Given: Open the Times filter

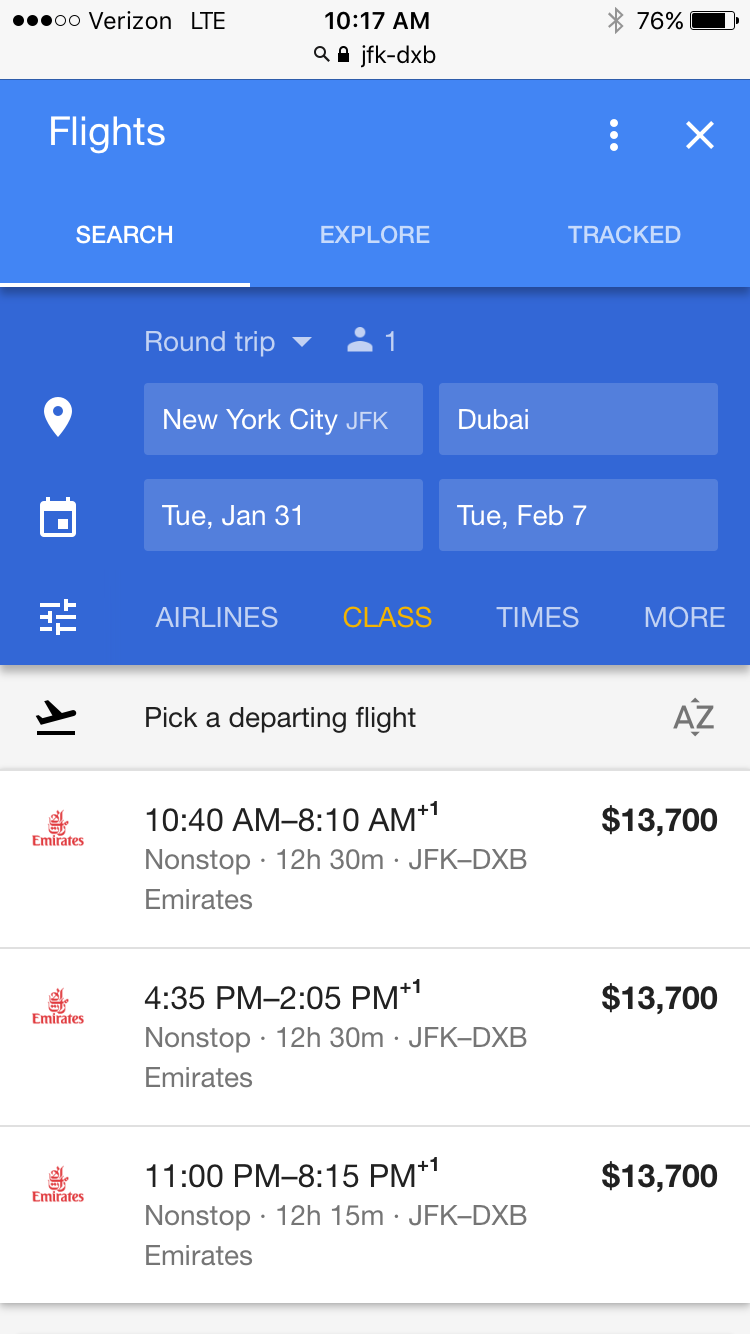Looking at the screenshot, I should tap(537, 617).
